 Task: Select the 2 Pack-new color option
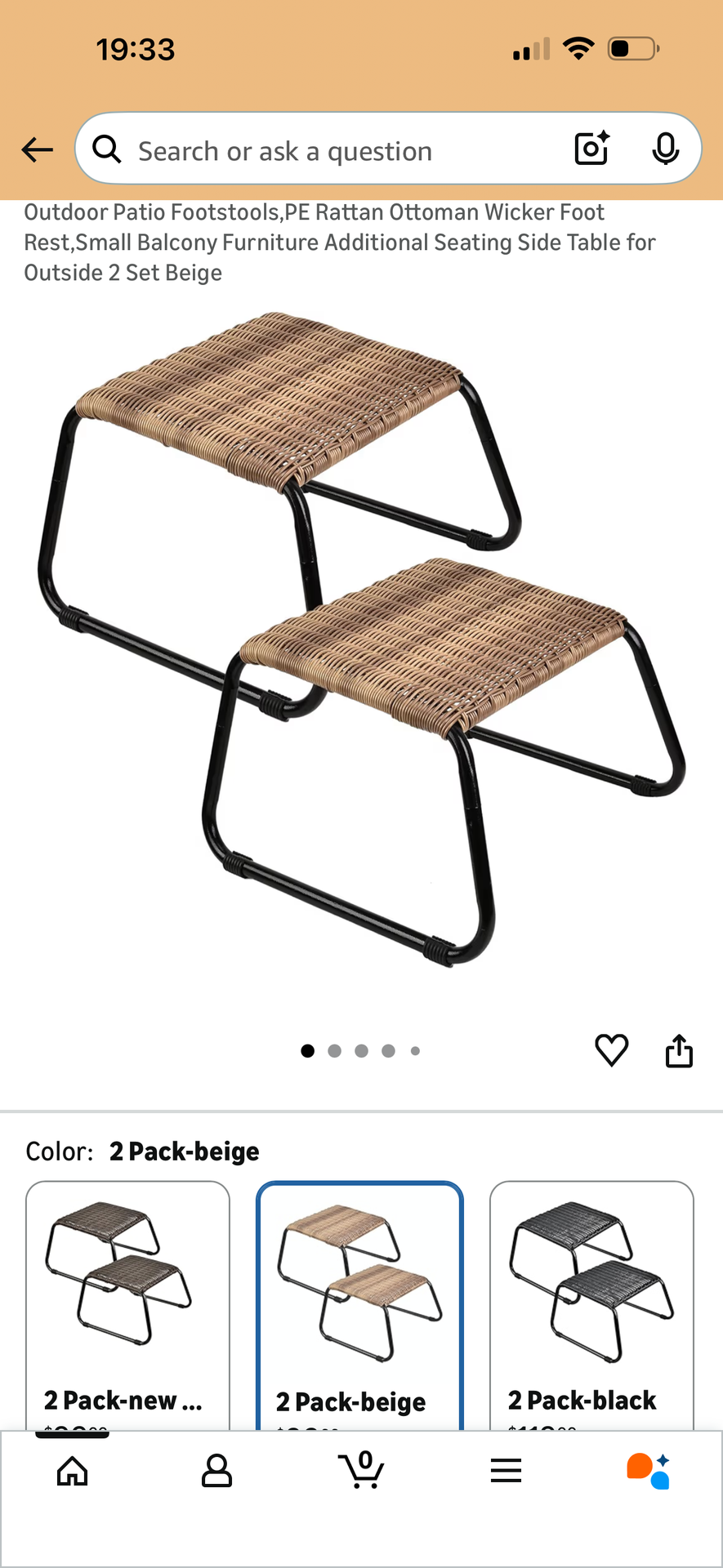coord(127,1305)
